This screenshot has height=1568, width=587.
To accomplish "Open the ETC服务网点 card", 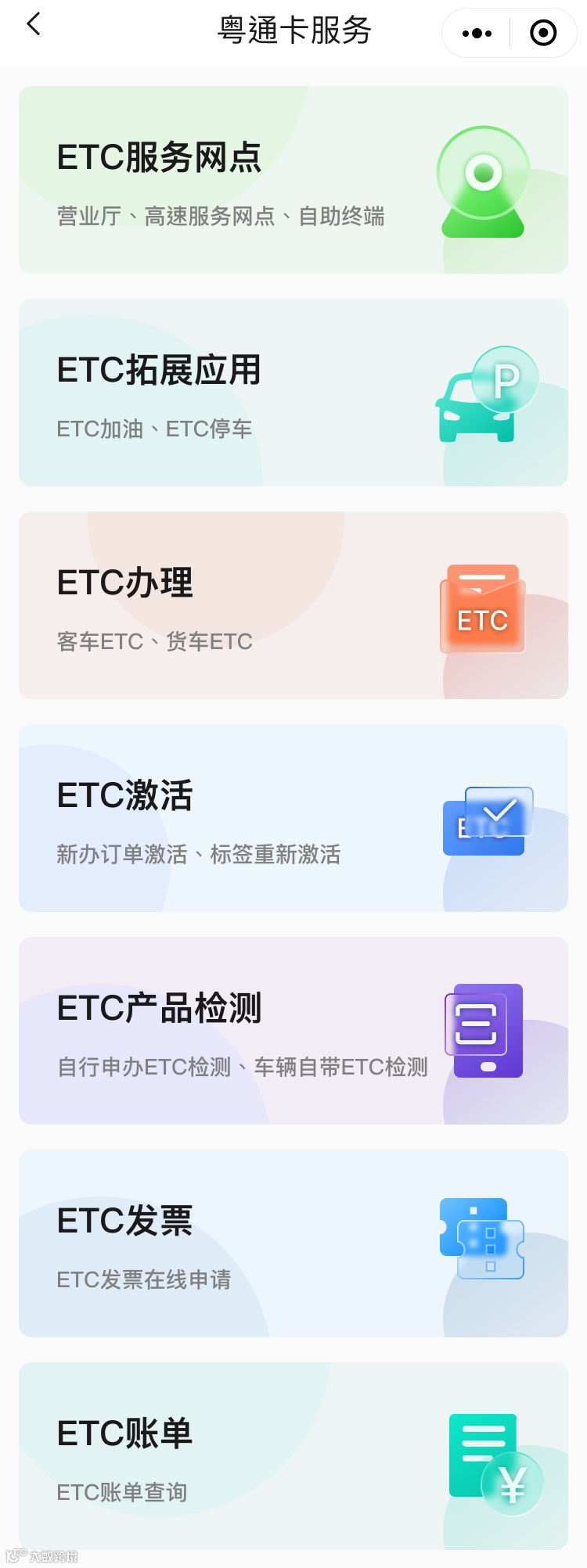I will click(293, 180).
